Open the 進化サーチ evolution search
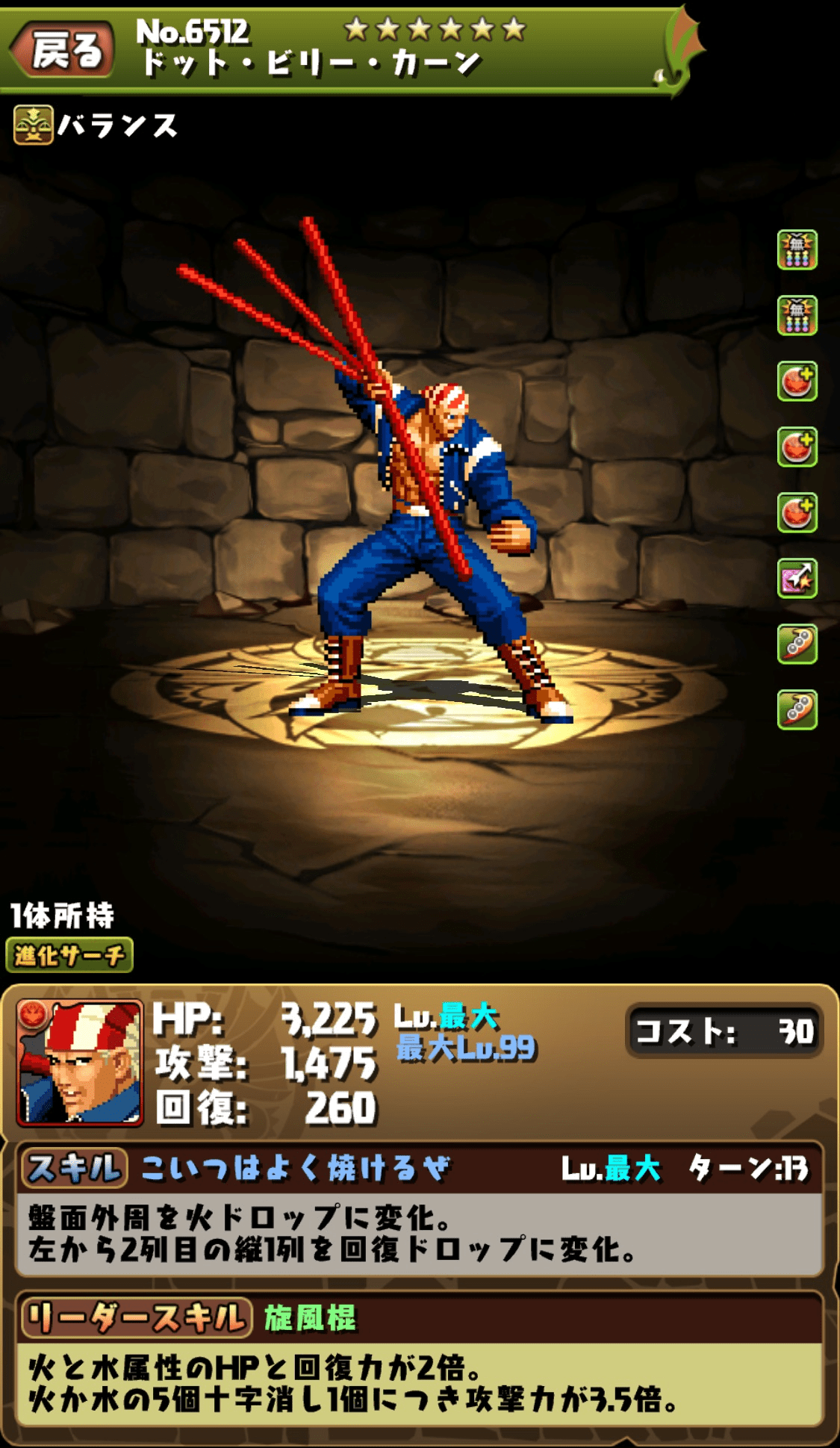This screenshot has height=1448, width=840. point(69,955)
